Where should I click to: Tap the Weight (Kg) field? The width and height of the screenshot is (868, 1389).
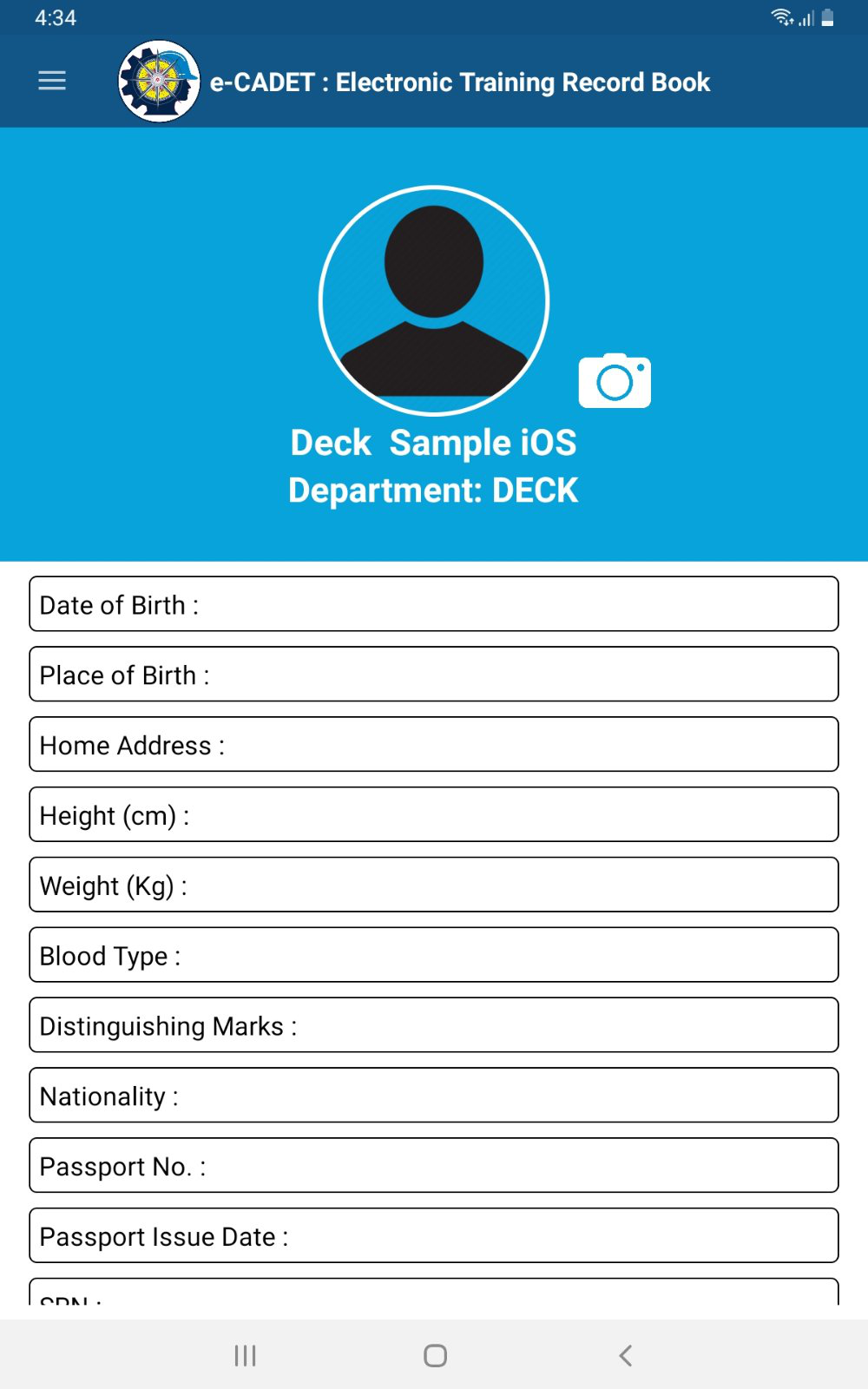[434, 885]
